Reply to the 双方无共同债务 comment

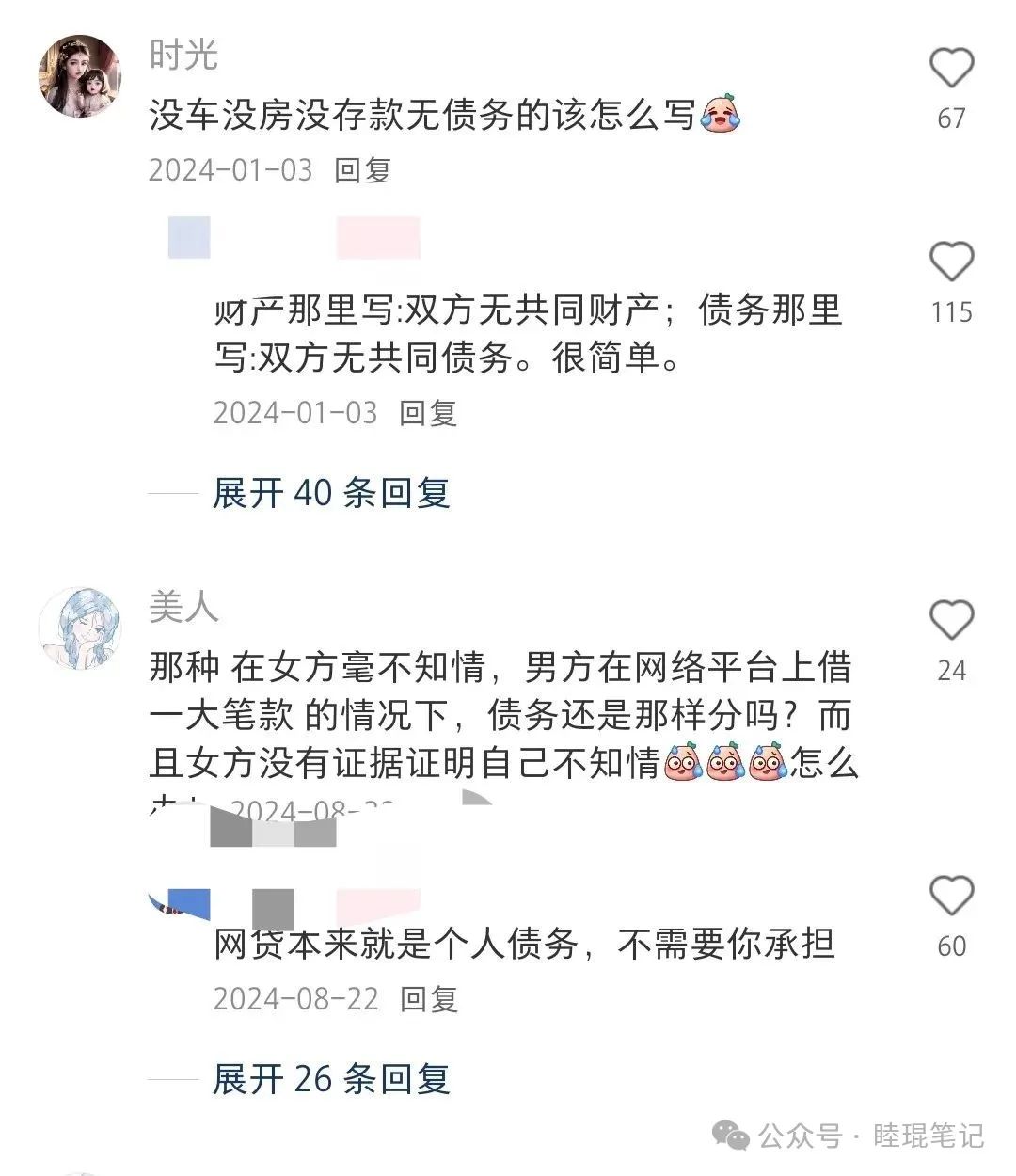coord(428,412)
